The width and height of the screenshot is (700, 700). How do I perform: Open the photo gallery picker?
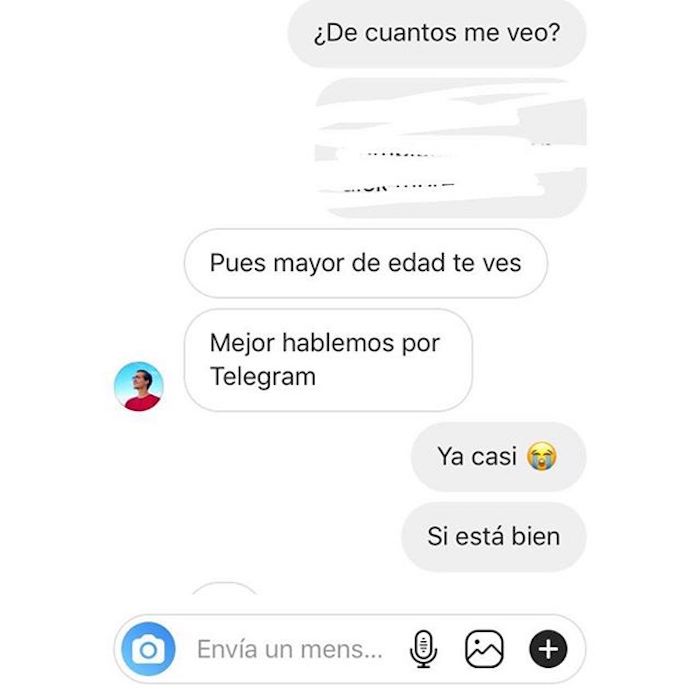[484, 650]
